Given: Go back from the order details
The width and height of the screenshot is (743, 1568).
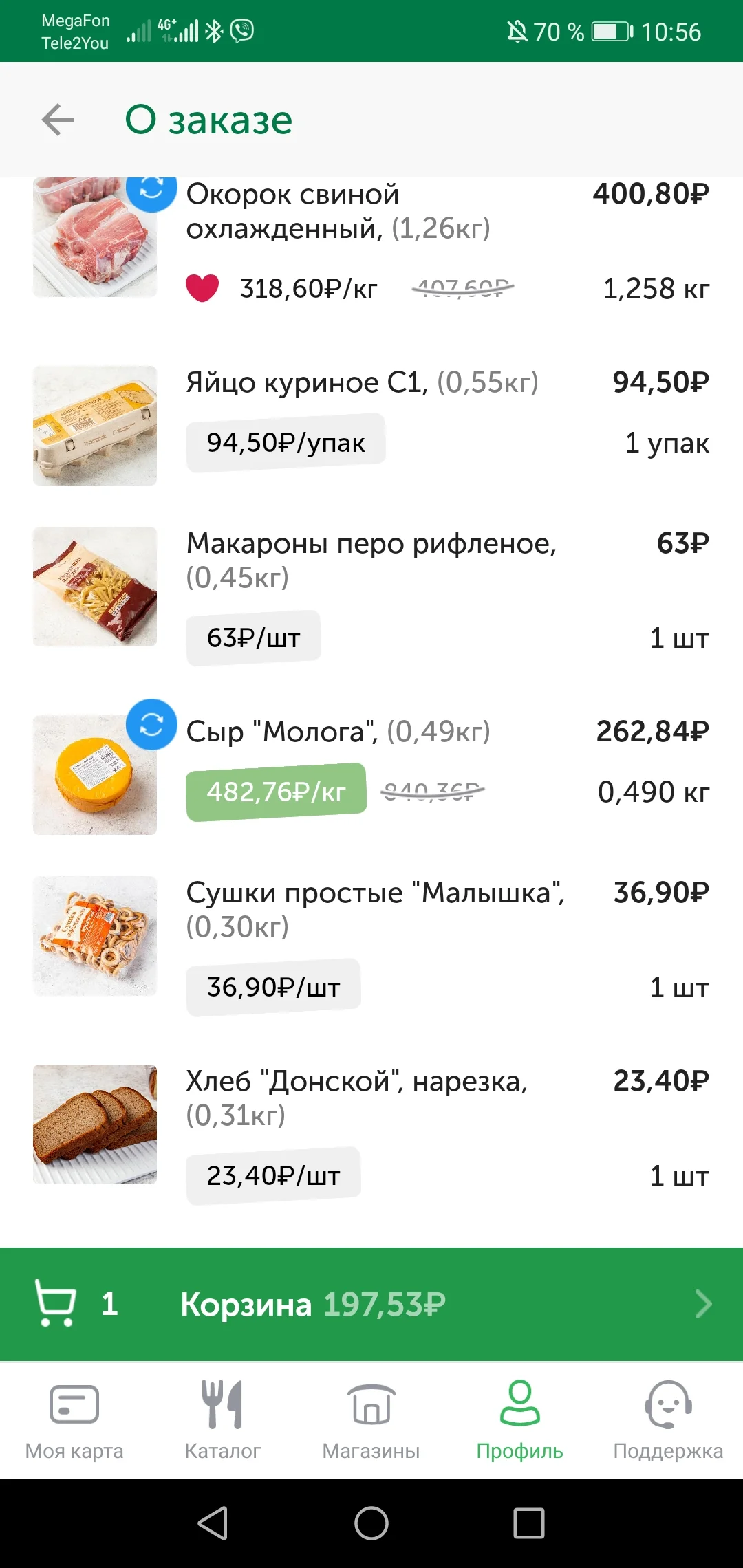Looking at the screenshot, I should [x=58, y=120].
